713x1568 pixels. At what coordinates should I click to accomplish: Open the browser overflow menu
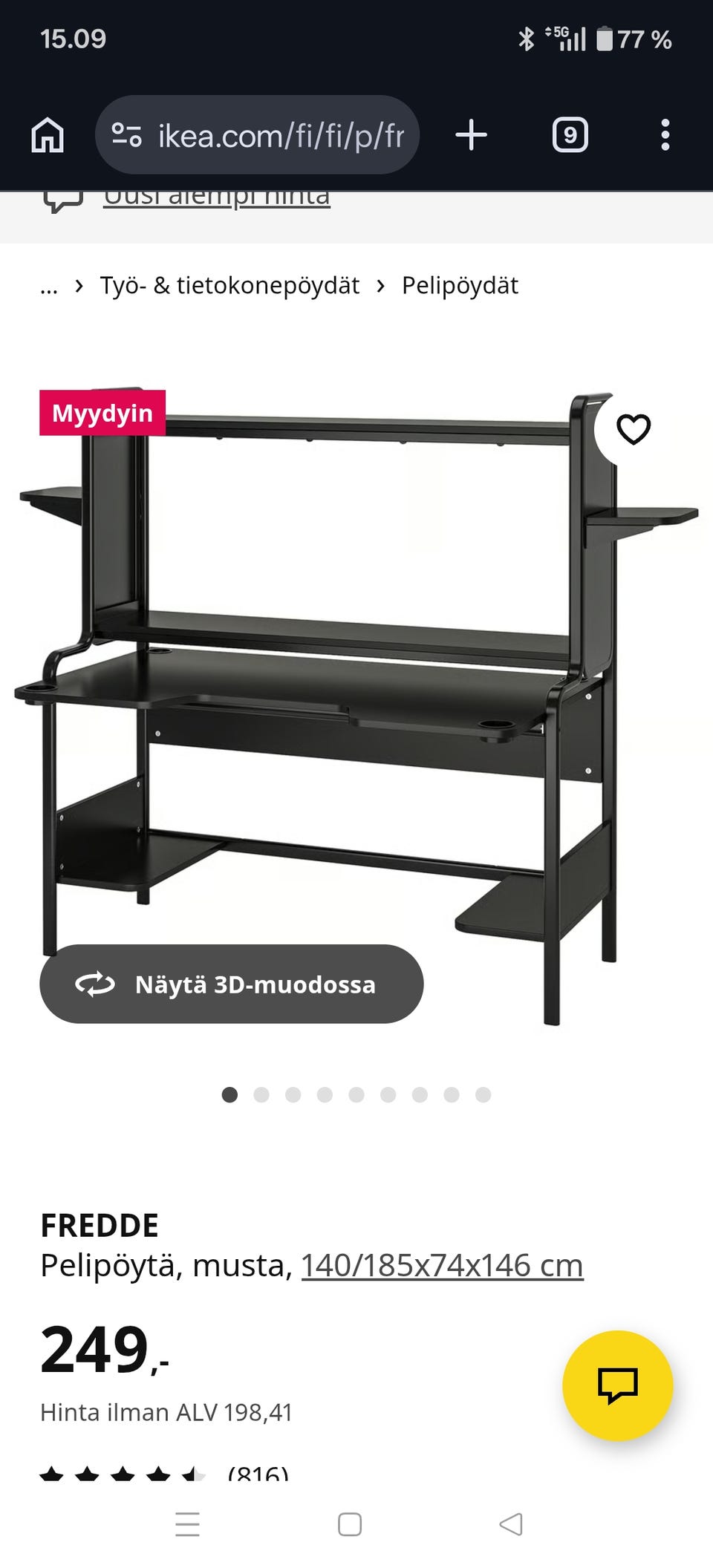(x=665, y=136)
